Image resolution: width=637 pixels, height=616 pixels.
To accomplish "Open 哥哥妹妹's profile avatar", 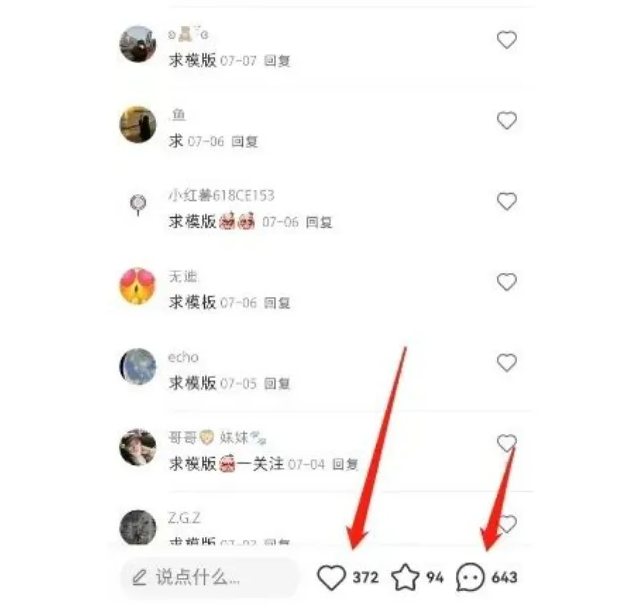I will click(x=138, y=447).
